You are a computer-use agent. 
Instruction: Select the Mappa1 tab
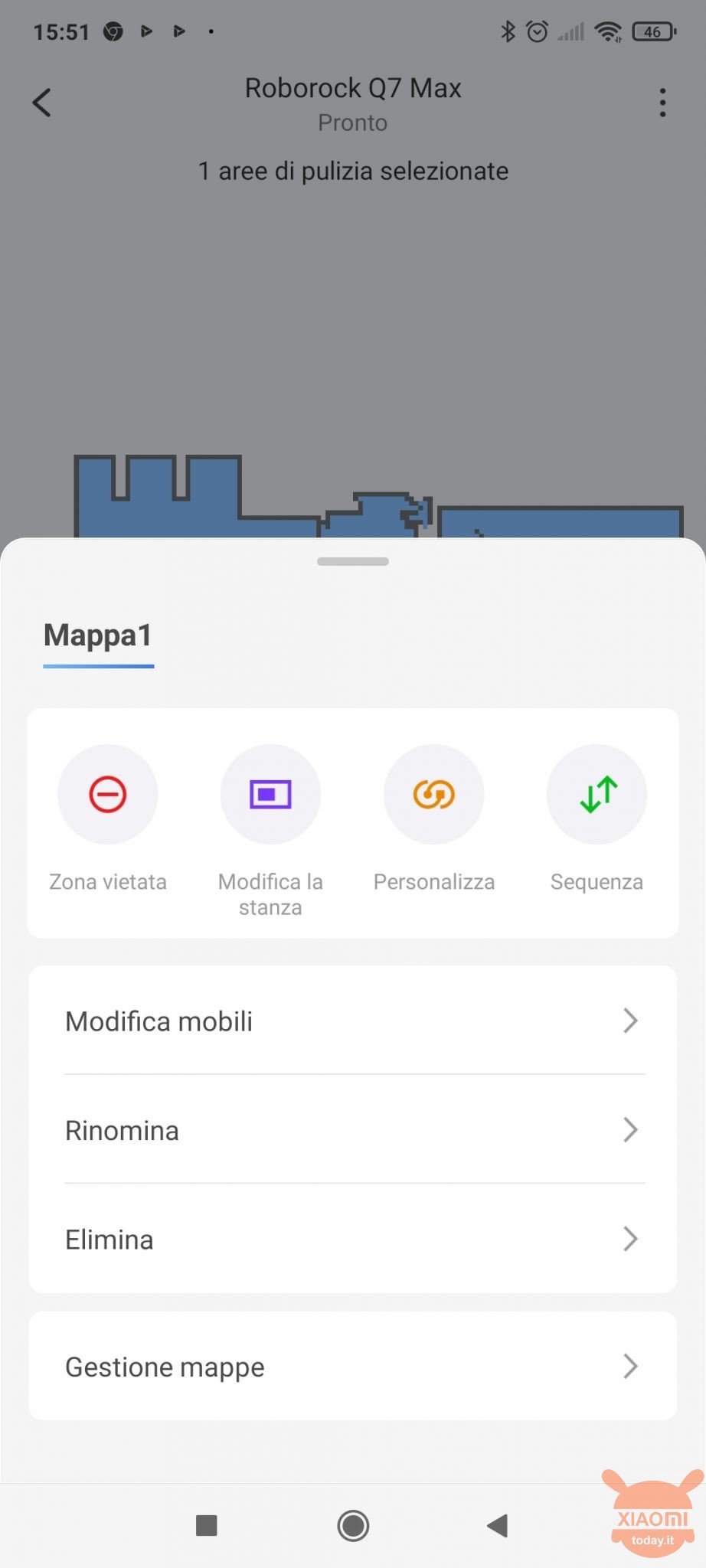98,635
